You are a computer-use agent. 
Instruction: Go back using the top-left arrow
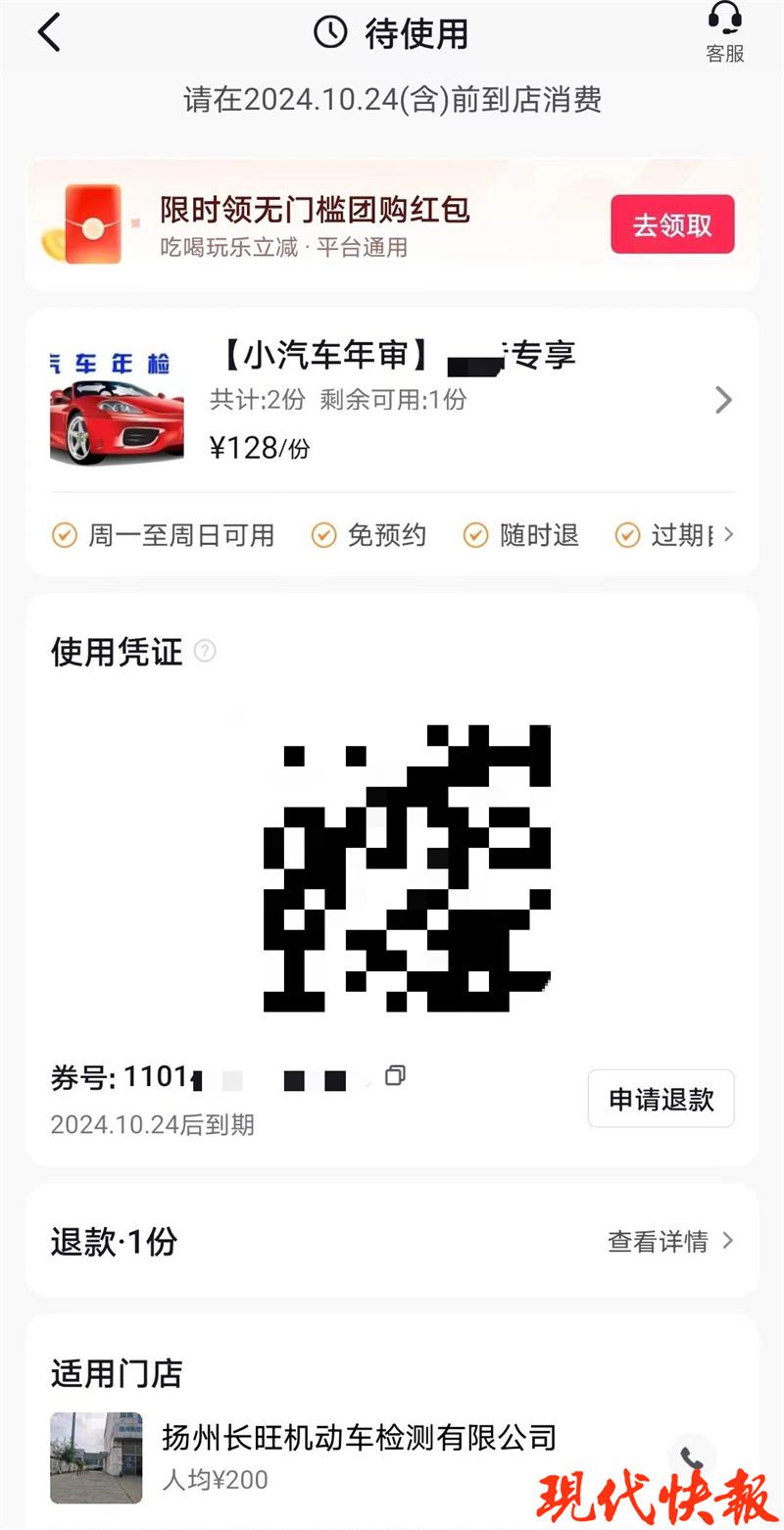point(49,33)
